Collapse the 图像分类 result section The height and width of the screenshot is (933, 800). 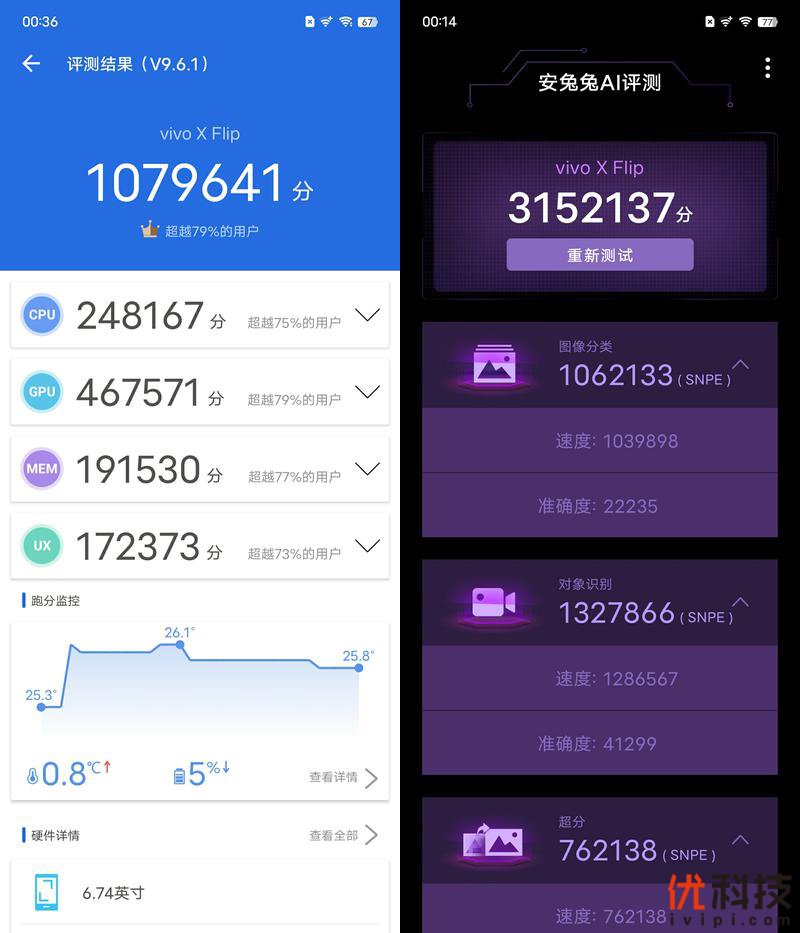pos(740,365)
